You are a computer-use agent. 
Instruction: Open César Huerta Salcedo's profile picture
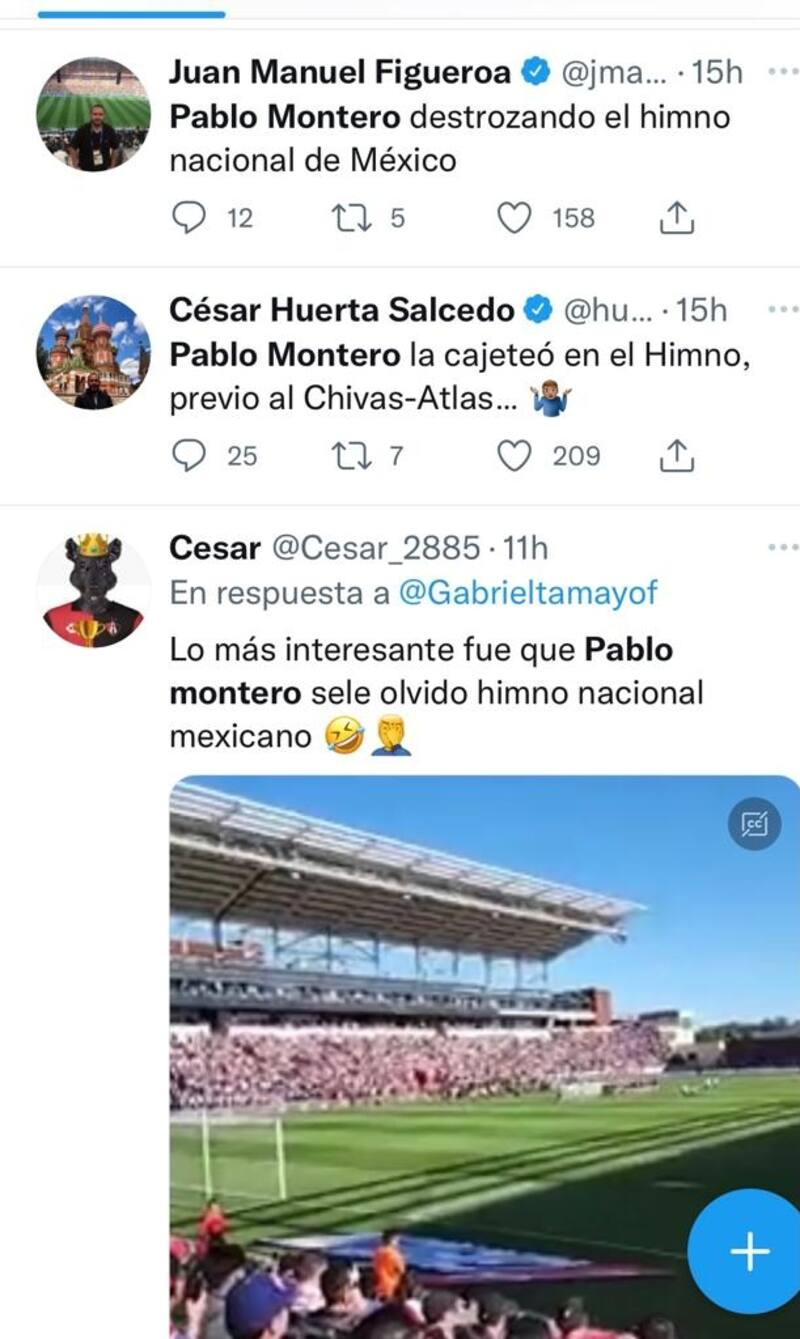pyautogui.click(x=93, y=352)
